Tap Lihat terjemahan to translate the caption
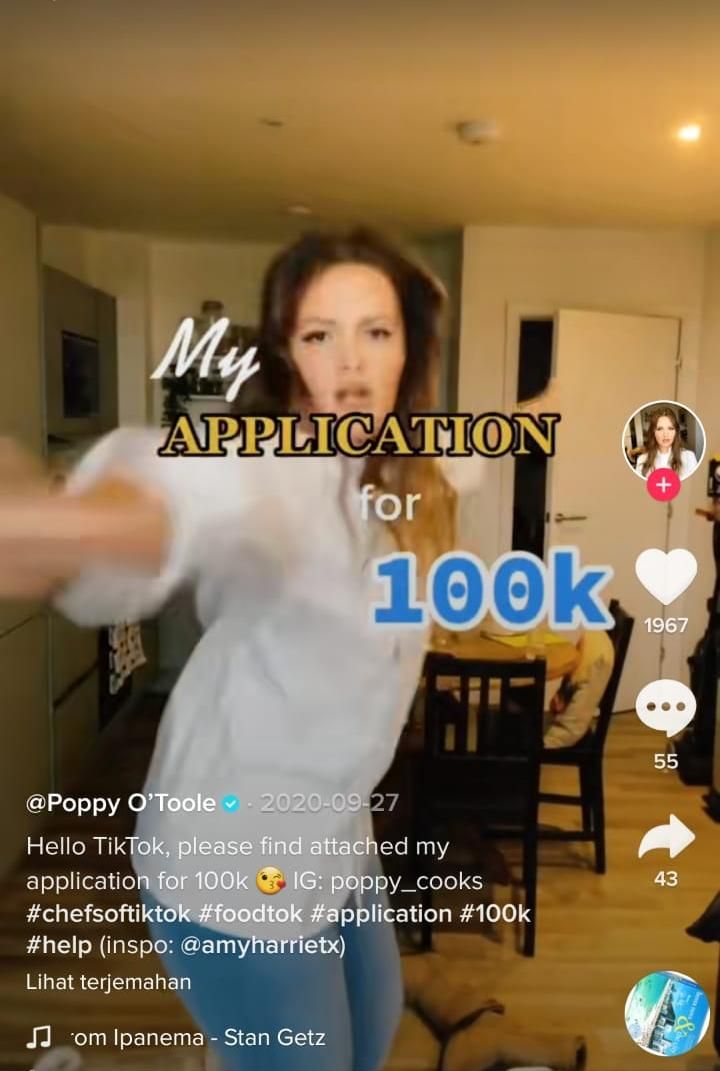Screen dimensions: 720x1071 (x=108, y=982)
